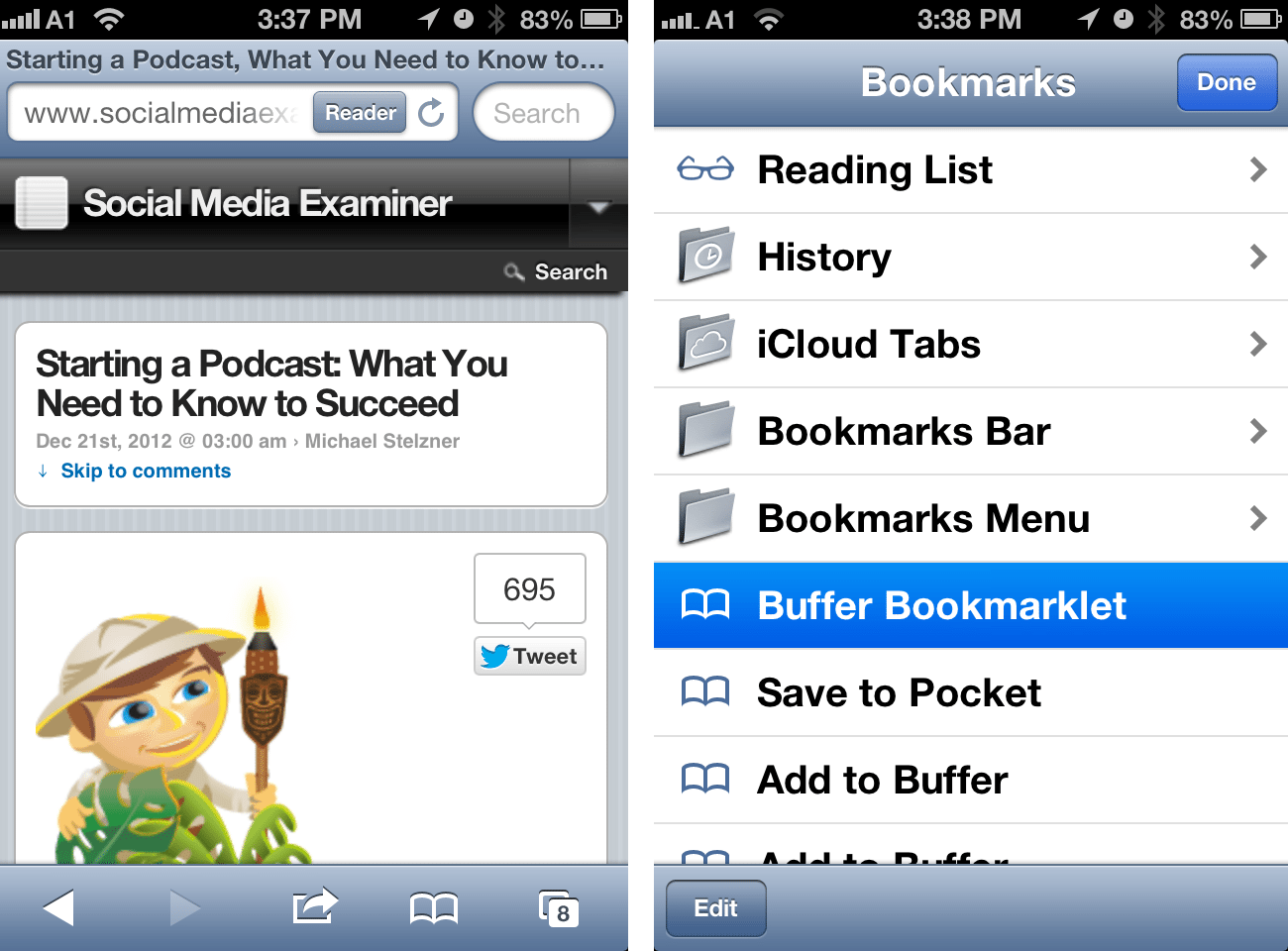1288x951 pixels.
Task: Tweet this podcast article
Action: point(530,656)
